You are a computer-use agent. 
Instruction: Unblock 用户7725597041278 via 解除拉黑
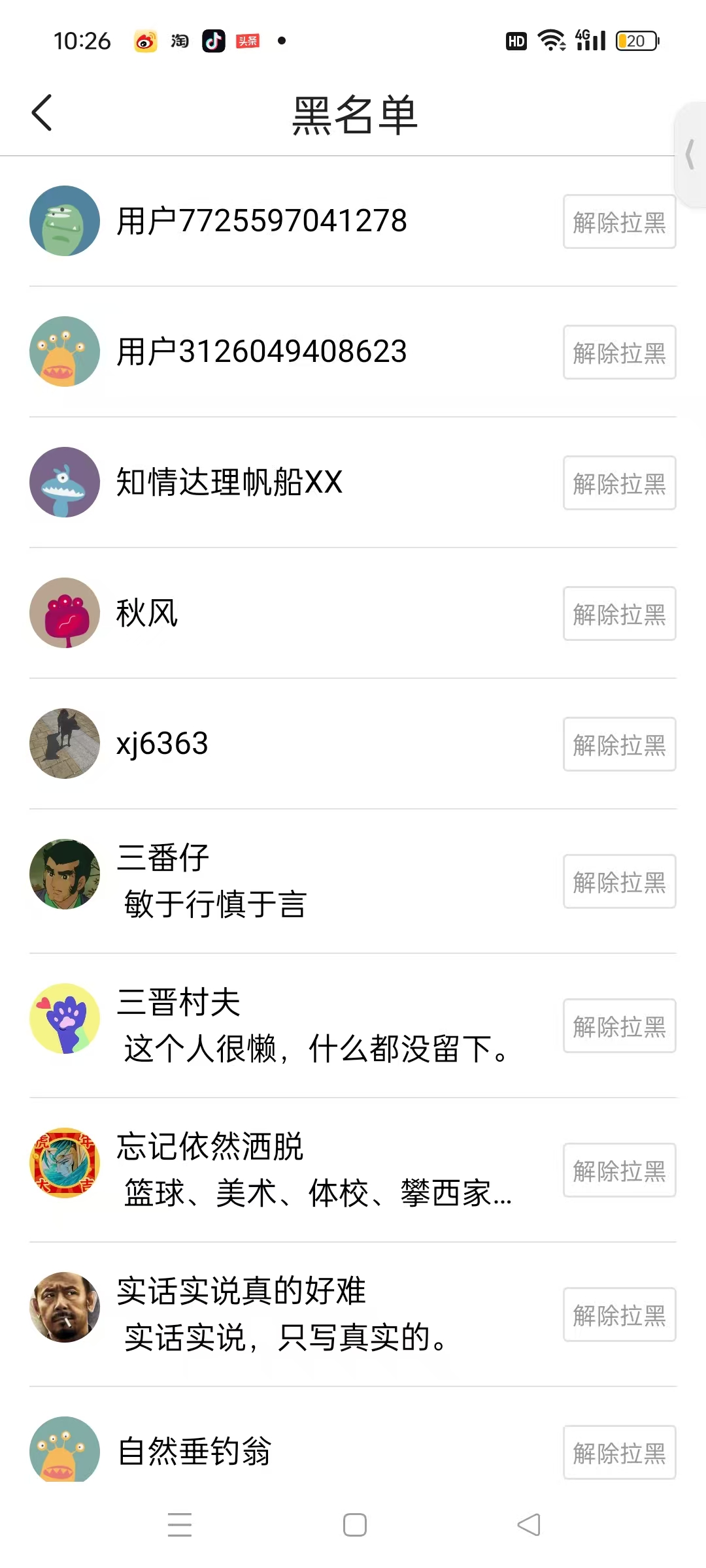click(618, 221)
